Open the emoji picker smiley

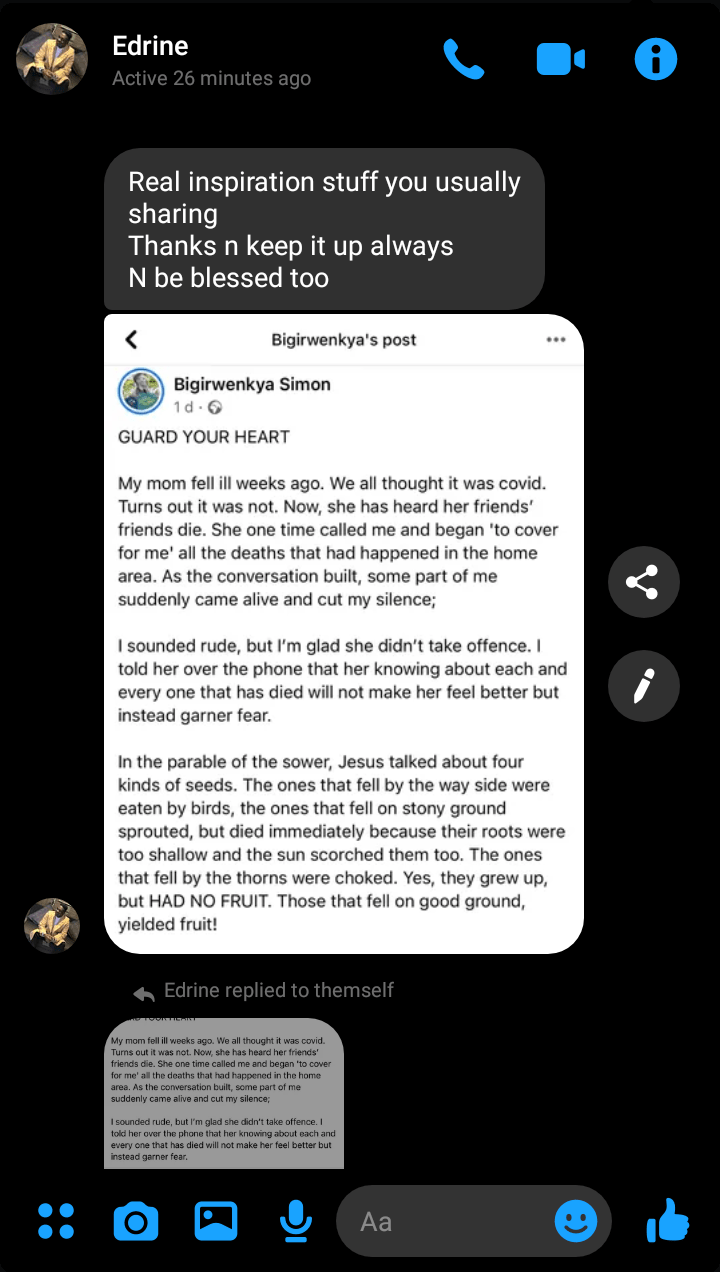pos(576,1221)
